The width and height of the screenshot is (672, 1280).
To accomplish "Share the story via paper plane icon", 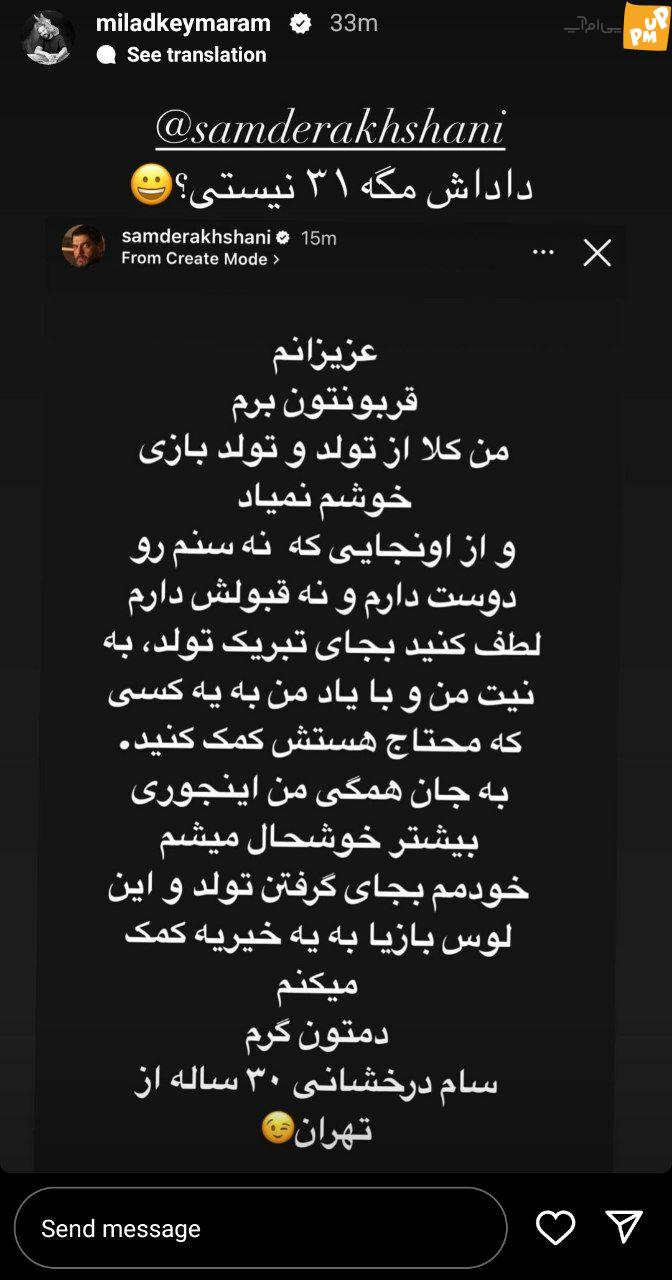I will (x=624, y=1227).
